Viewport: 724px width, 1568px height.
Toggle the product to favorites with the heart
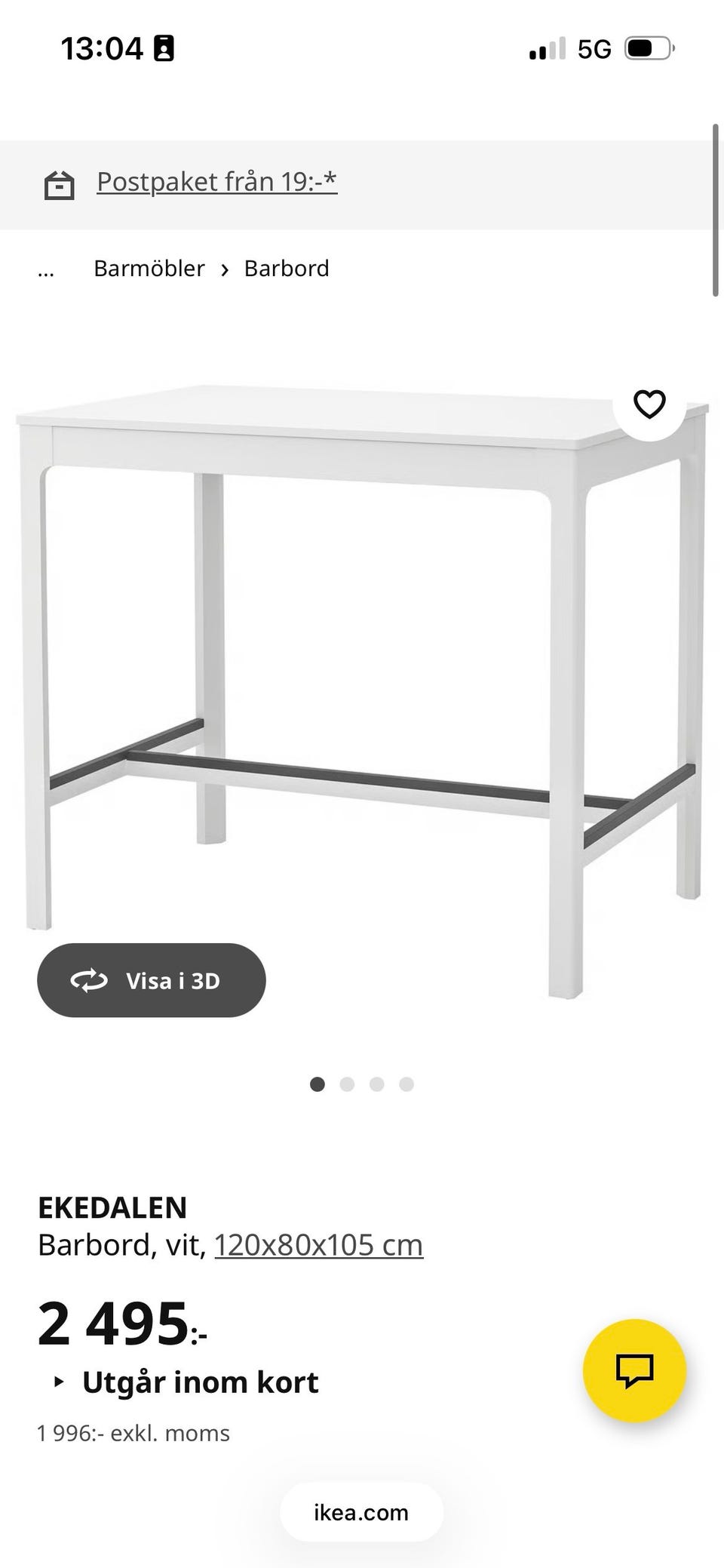650,404
